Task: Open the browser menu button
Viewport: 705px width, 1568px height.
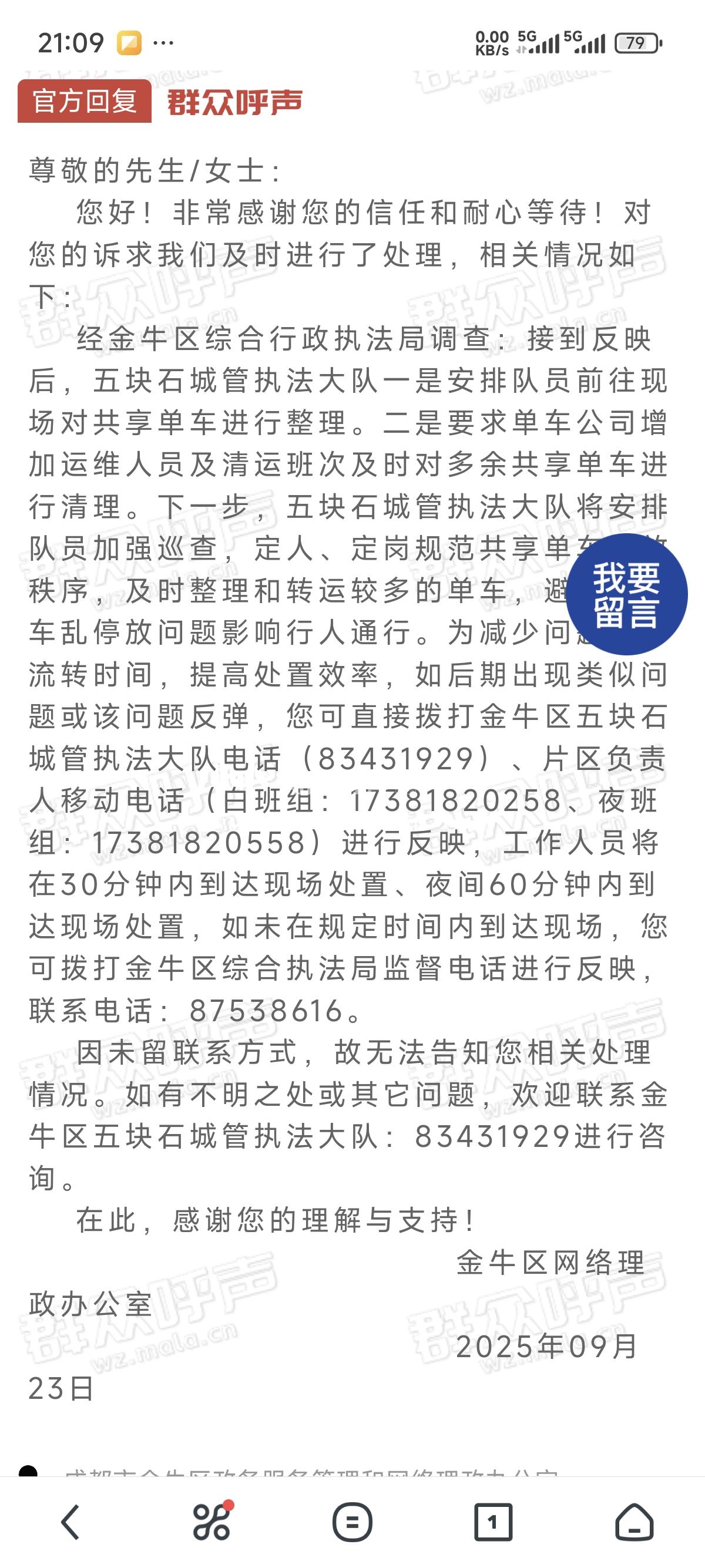Action: (352, 1523)
